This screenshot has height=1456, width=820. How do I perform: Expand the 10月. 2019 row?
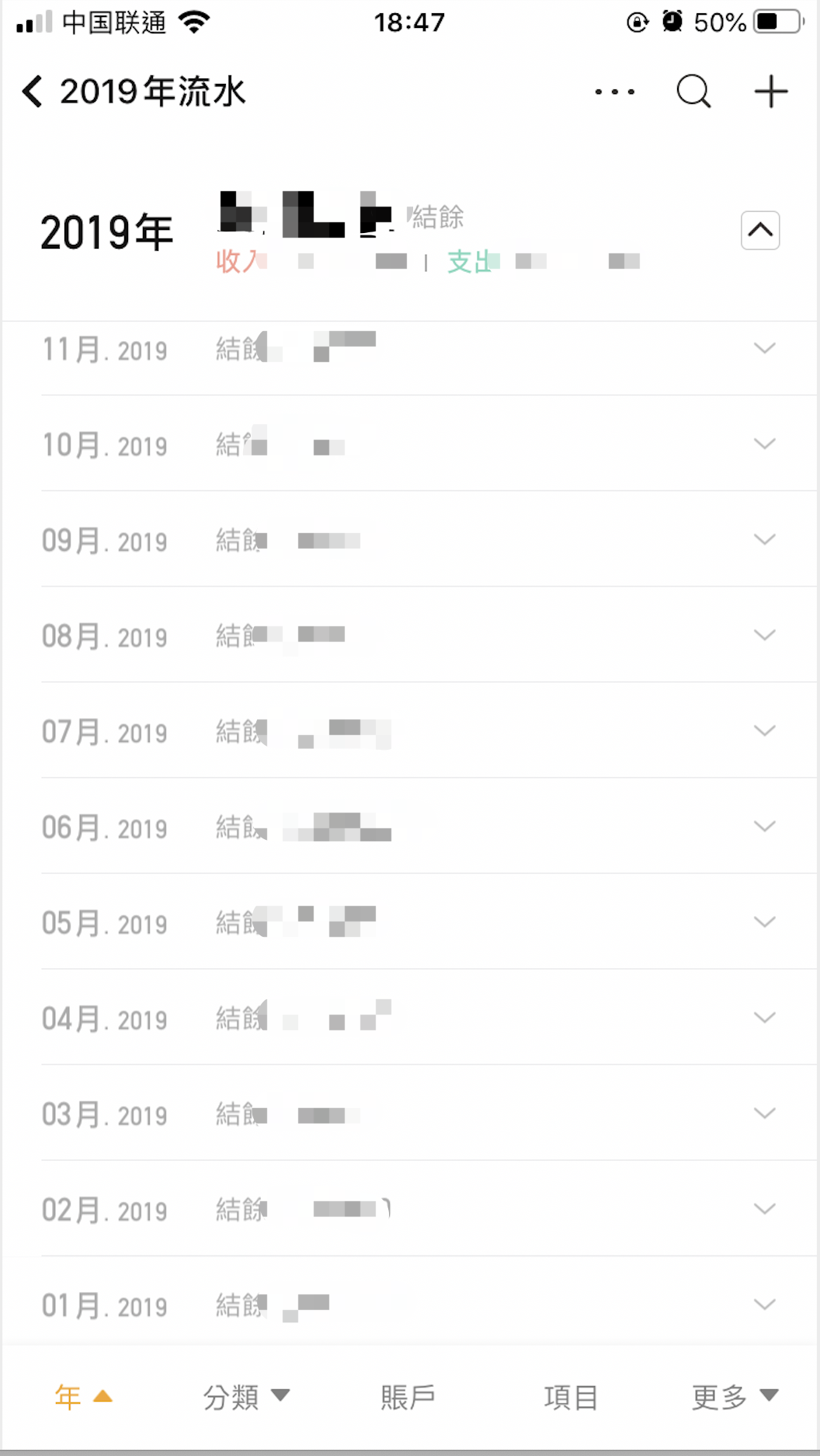(x=764, y=444)
